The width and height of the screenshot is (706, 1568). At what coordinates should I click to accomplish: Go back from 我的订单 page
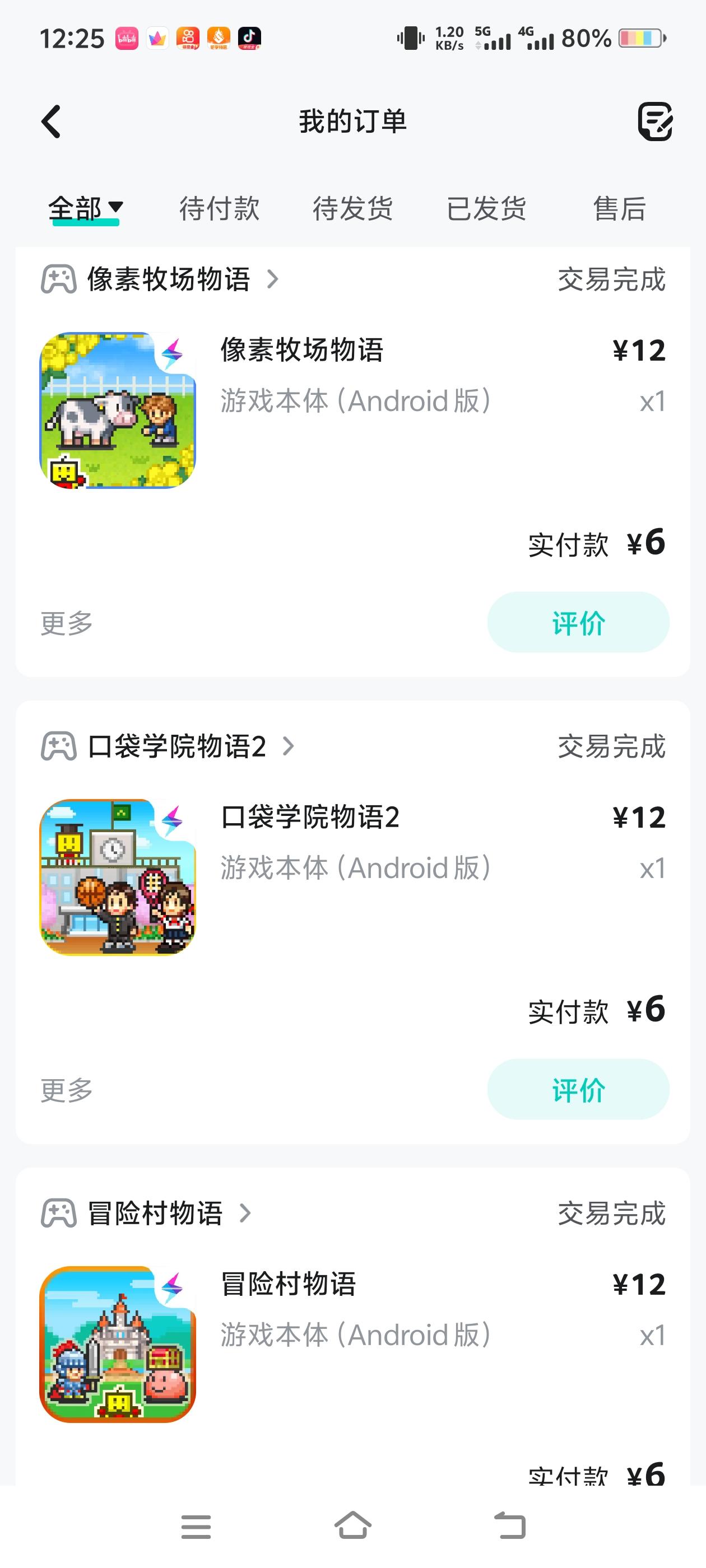coord(52,122)
